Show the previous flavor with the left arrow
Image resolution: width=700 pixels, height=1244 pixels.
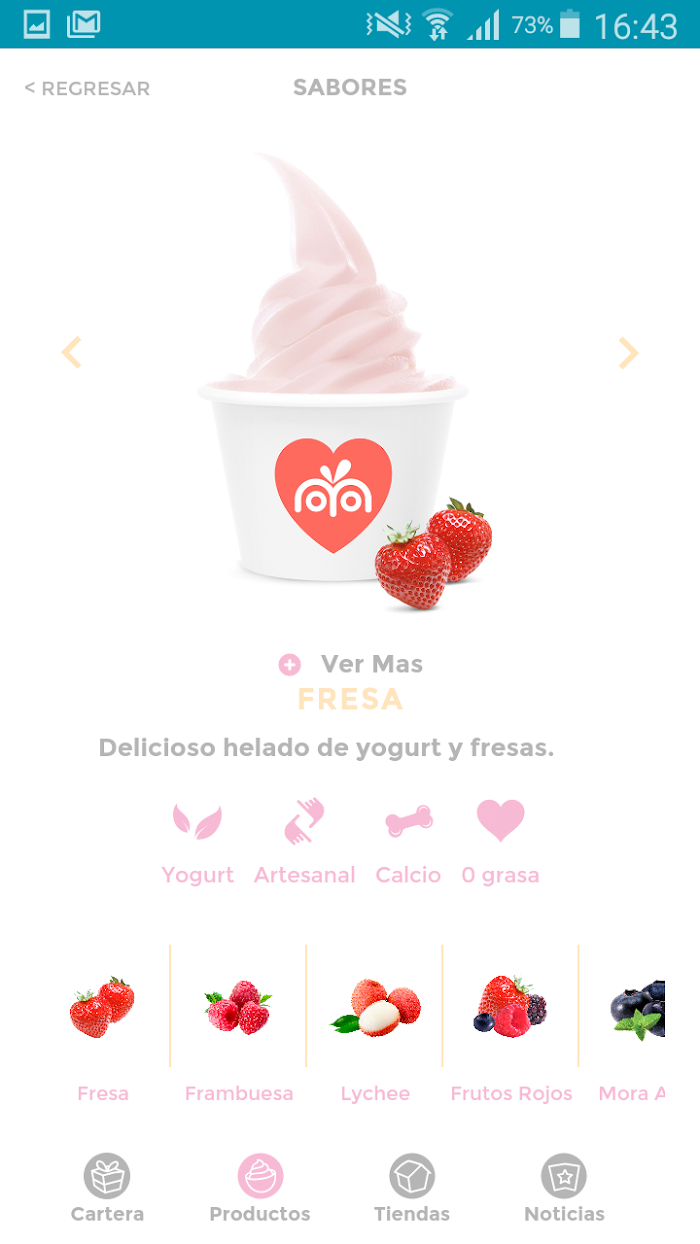(x=71, y=352)
